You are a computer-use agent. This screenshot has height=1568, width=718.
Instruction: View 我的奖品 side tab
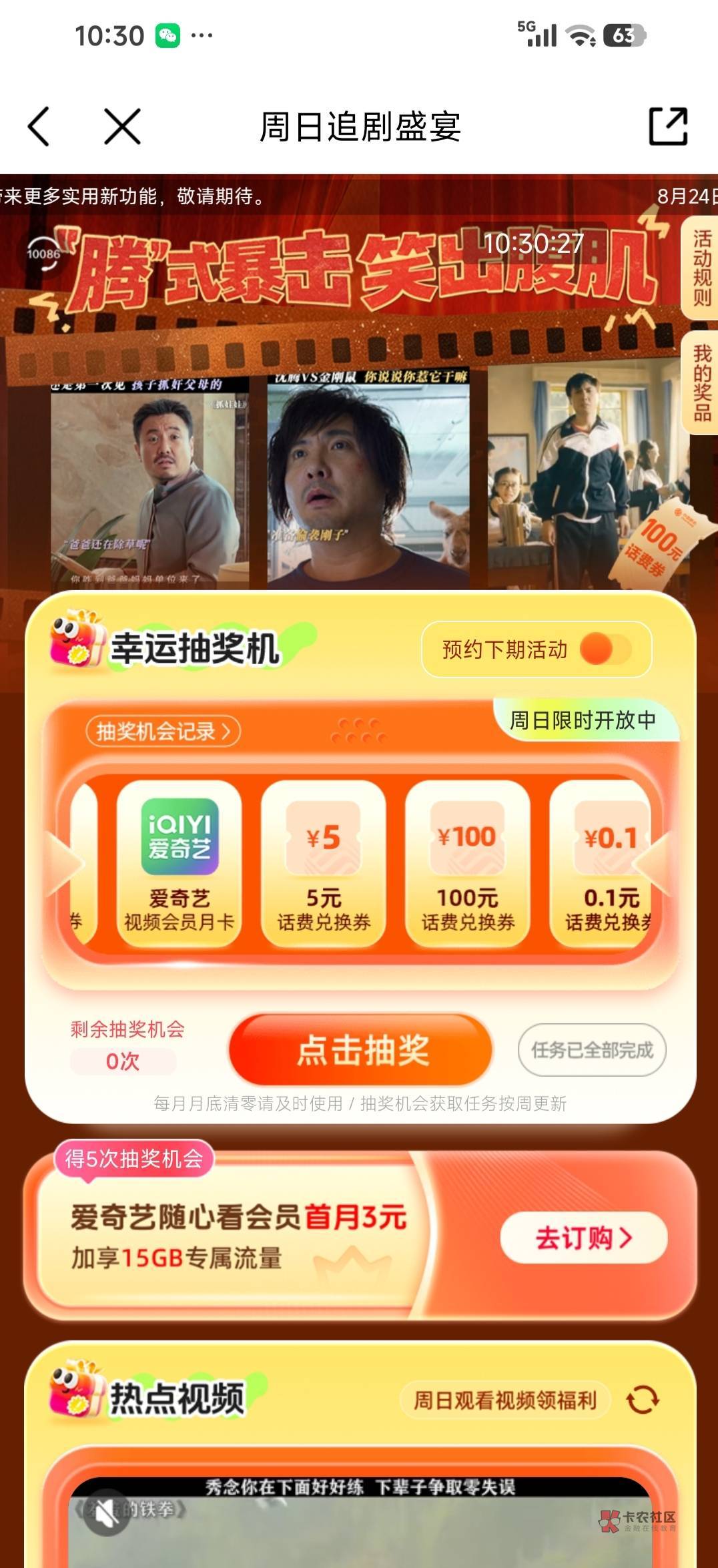click(701, 382)
